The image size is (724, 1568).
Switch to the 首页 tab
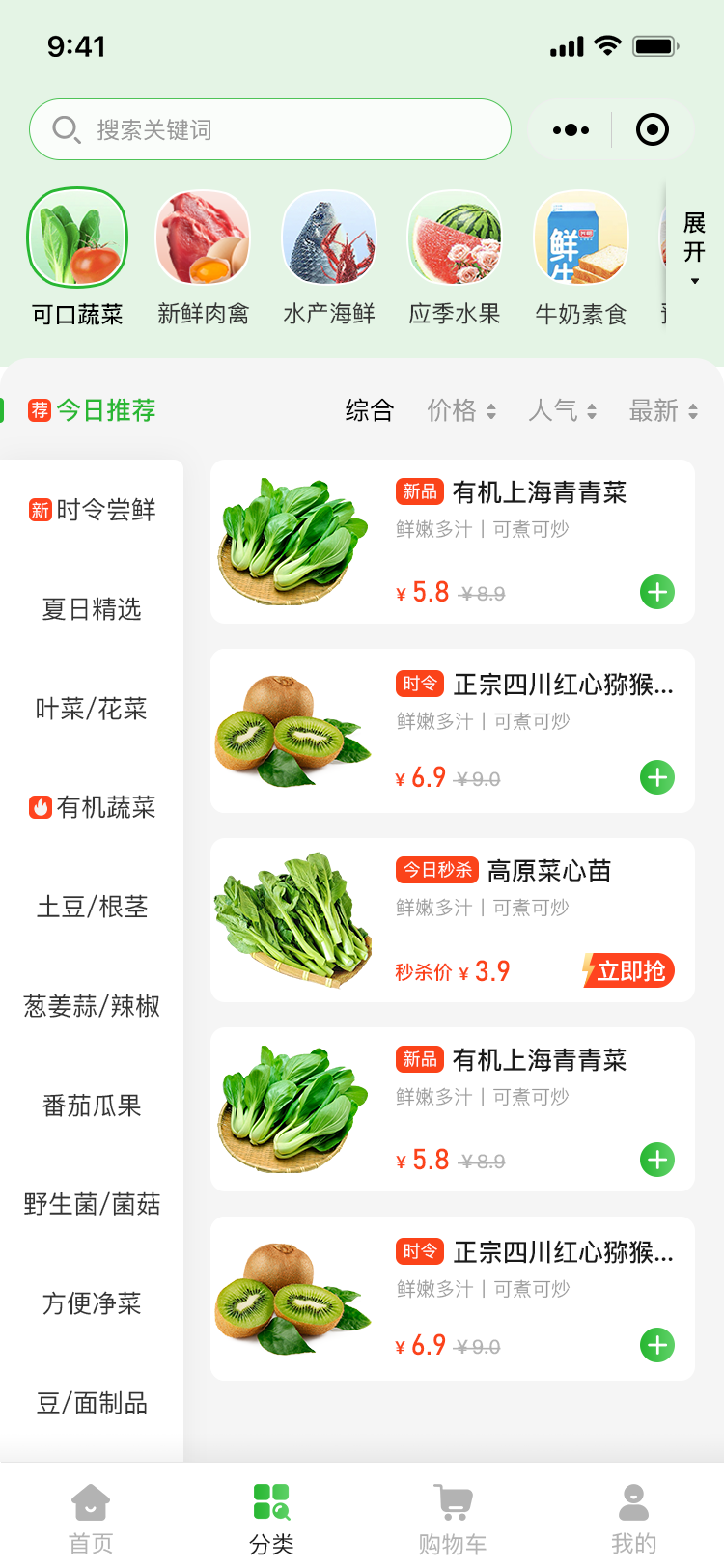tap(91, 1520)
